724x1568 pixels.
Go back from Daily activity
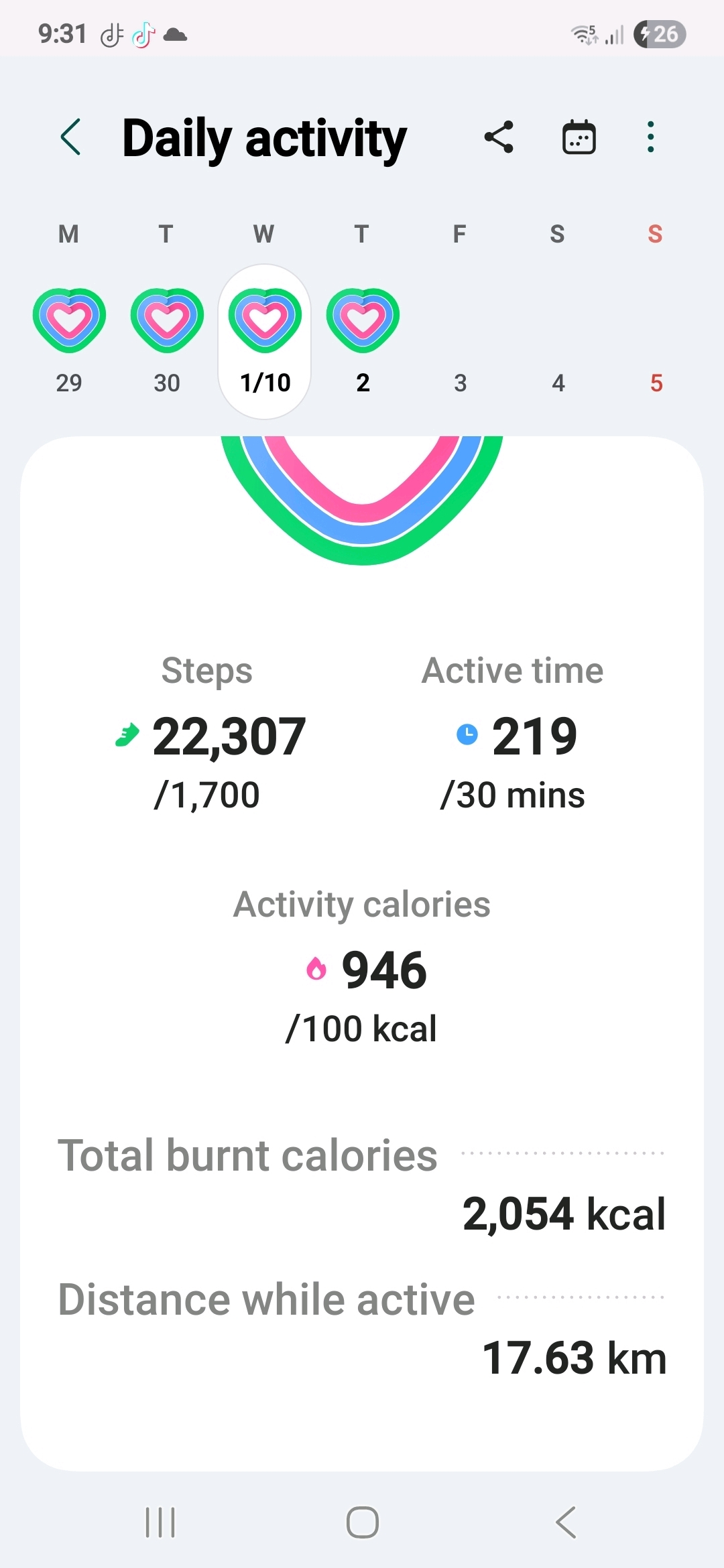point(71,137)
